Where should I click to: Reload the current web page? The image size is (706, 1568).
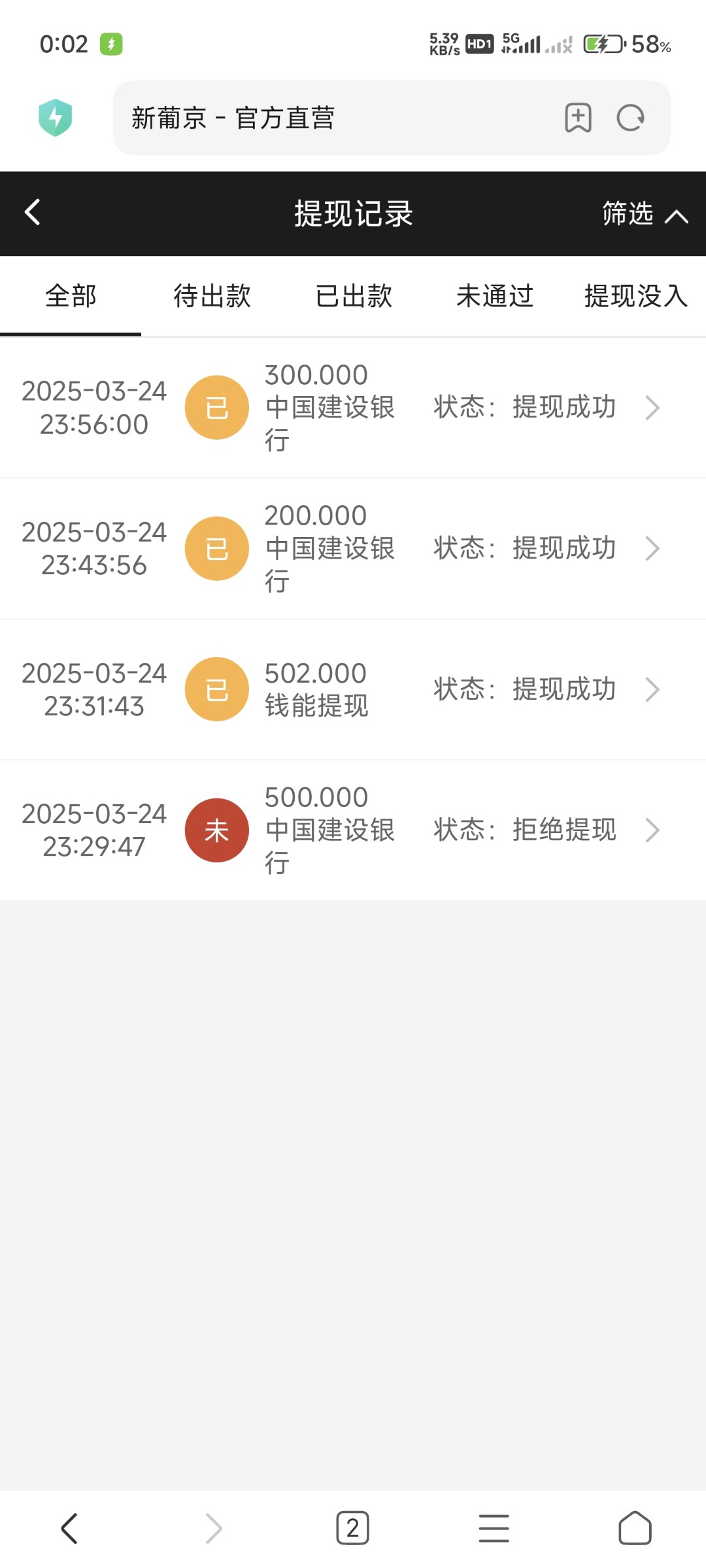tap(630, 118)
